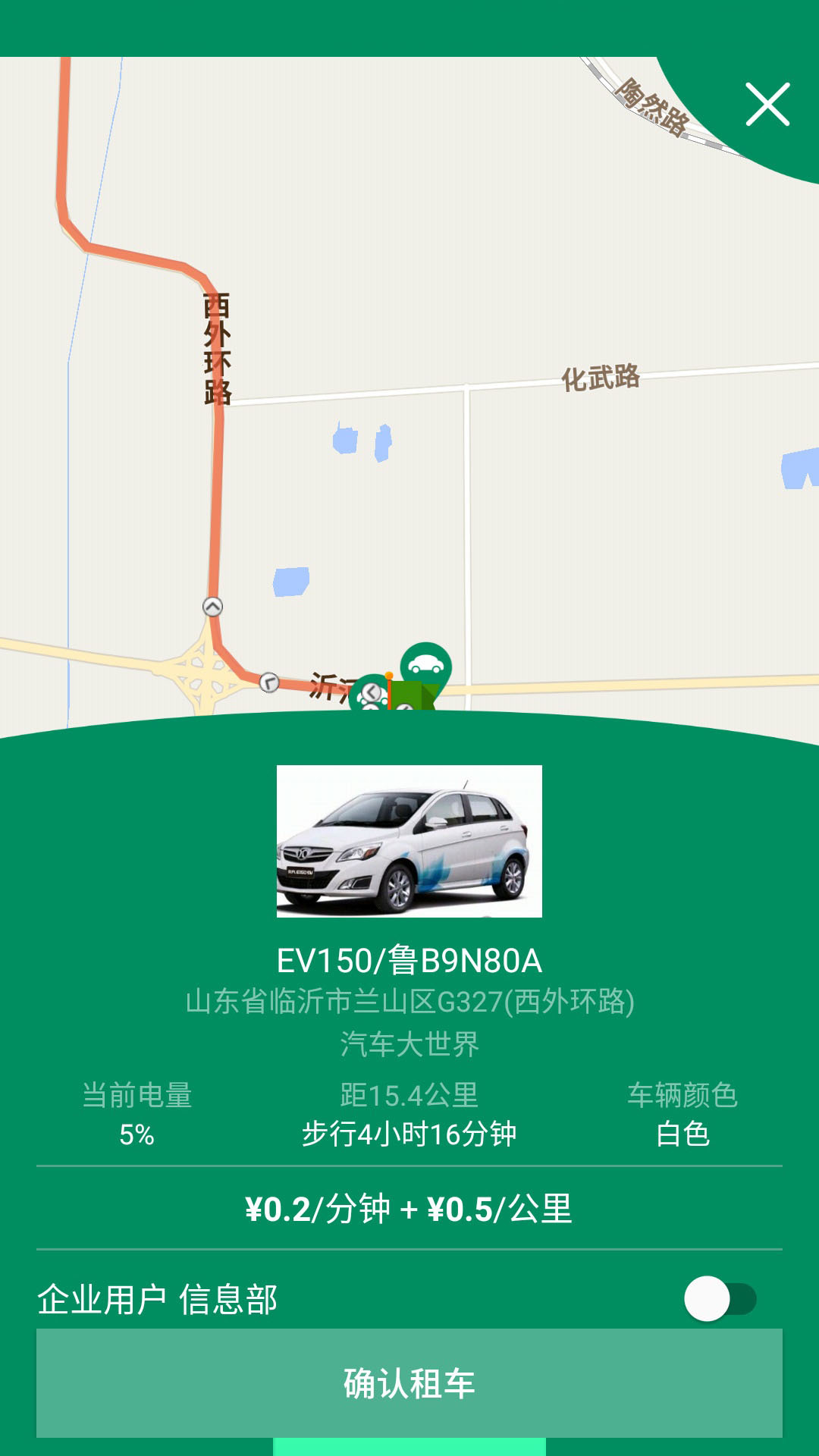Click the 化武路 road label on the map
Screen dimensions: 819x1456
[599, 378]
